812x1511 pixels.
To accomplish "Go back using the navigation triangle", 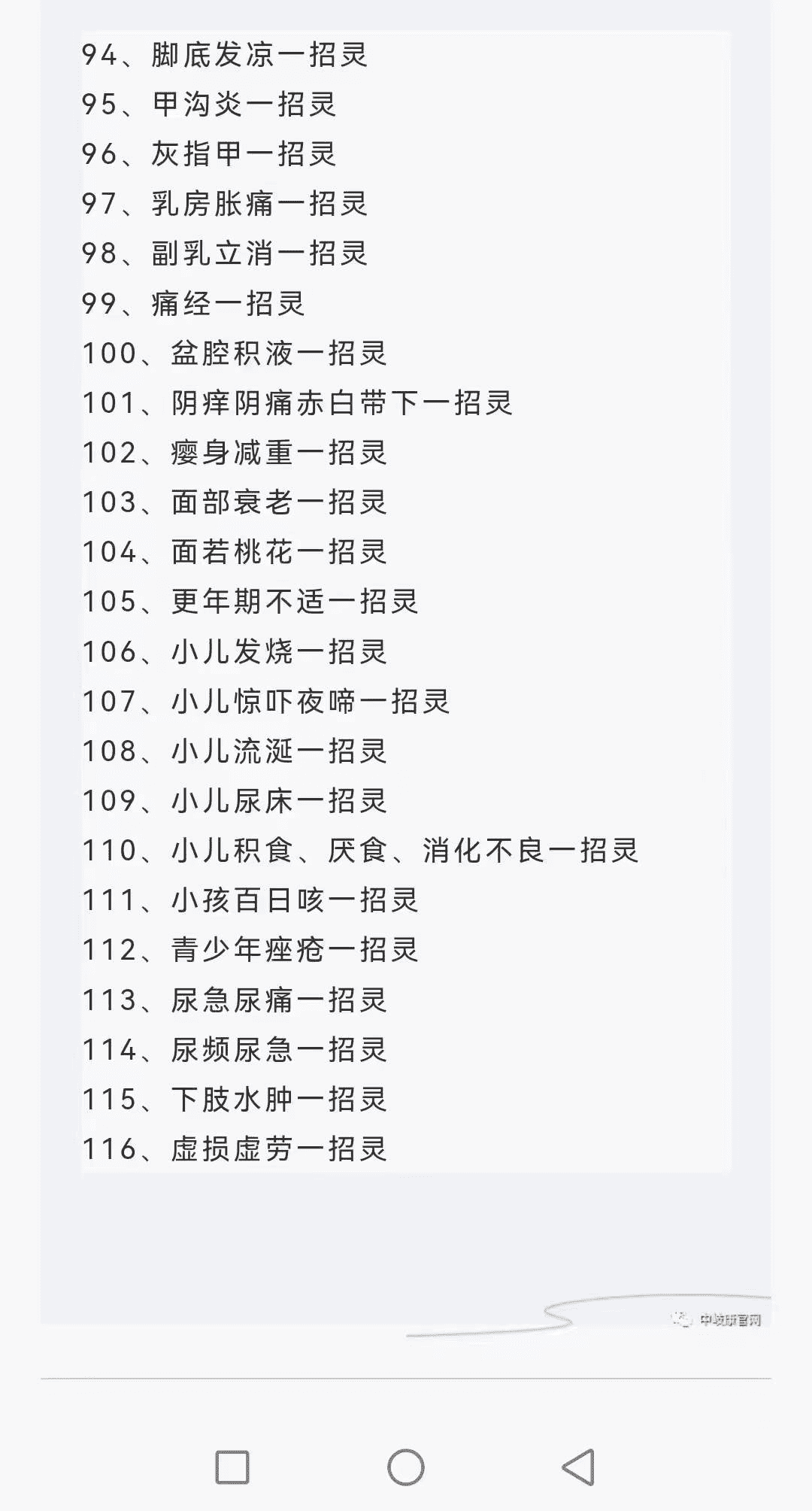I will 579,1467.
